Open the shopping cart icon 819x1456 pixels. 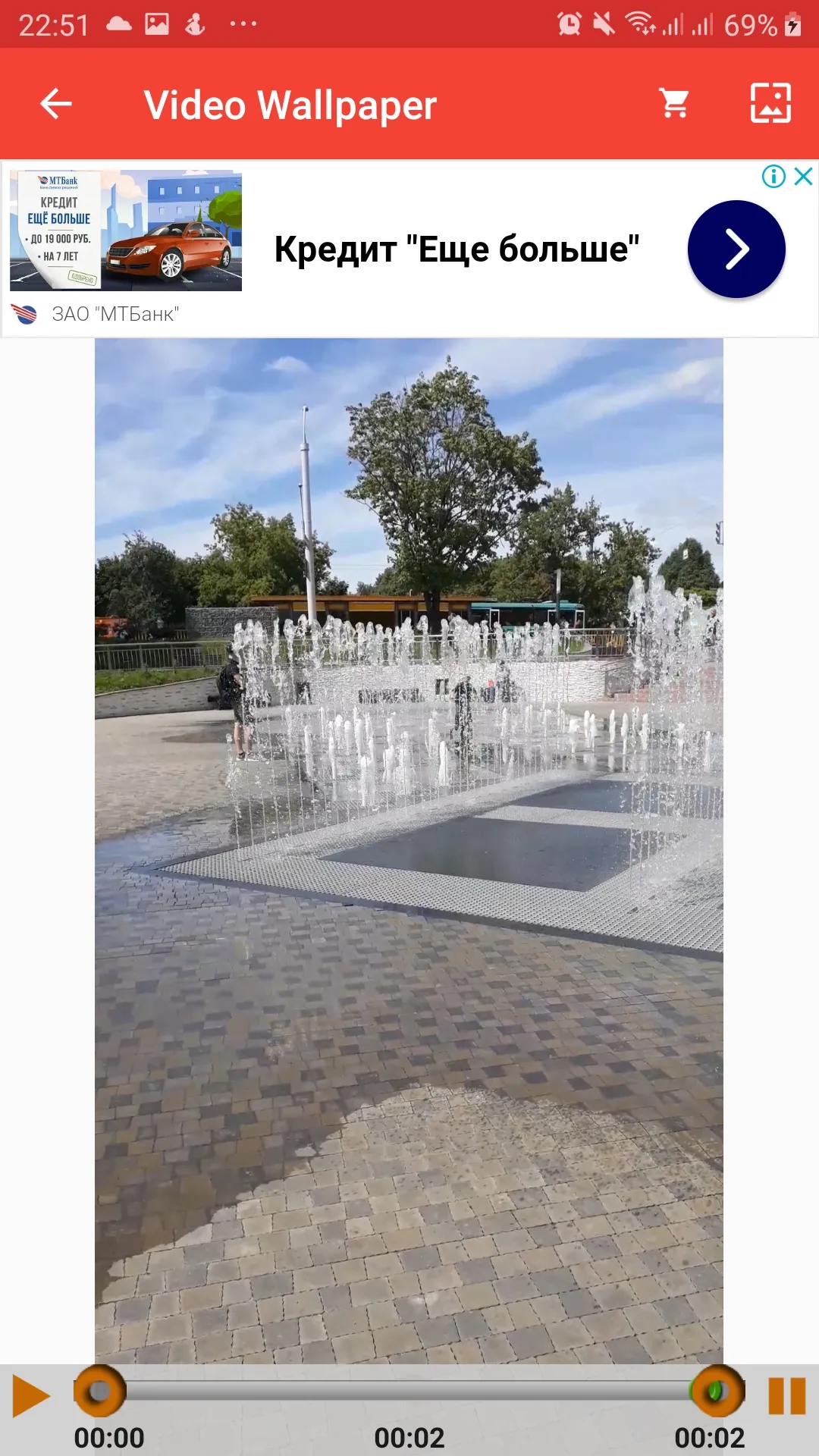click(674, 103)
